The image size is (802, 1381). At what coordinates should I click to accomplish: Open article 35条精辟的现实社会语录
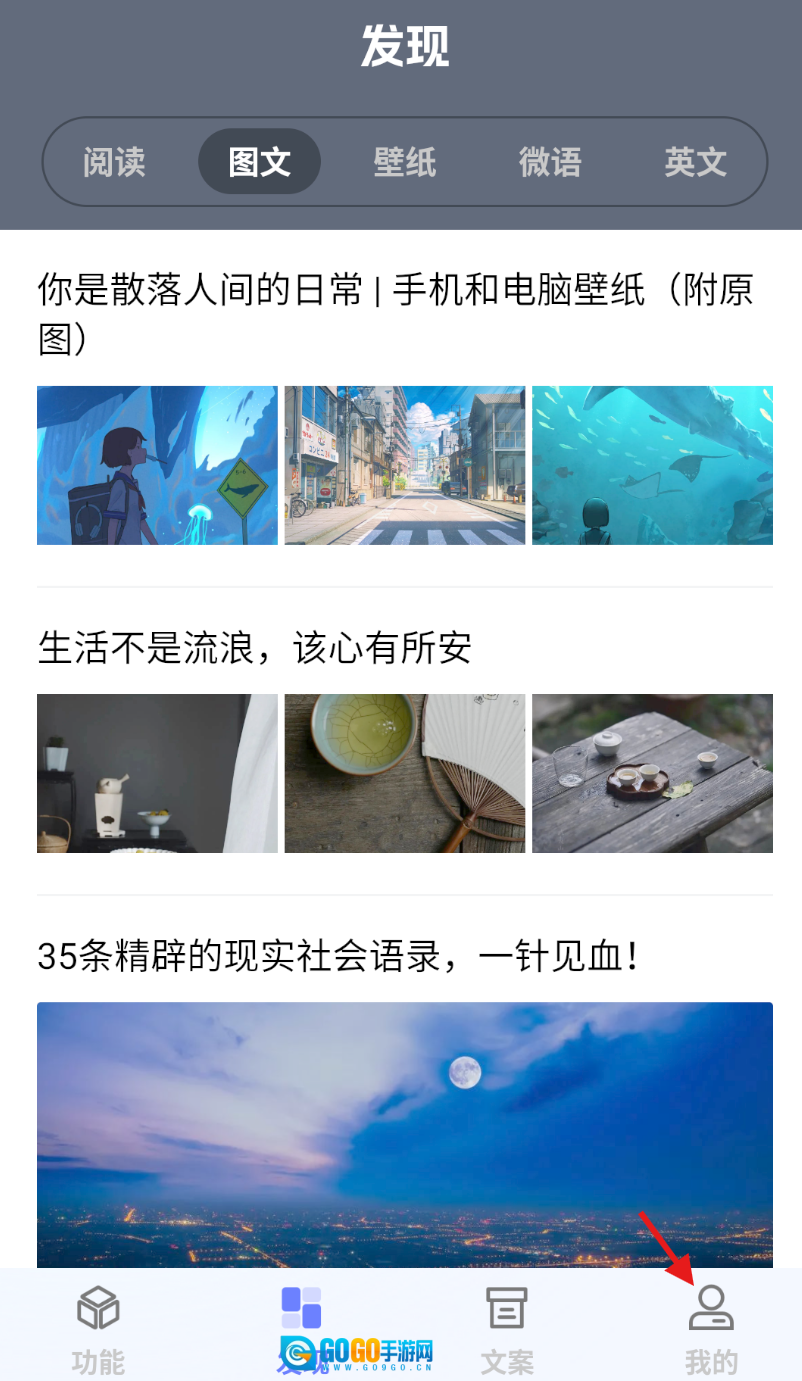click(338, 957)
